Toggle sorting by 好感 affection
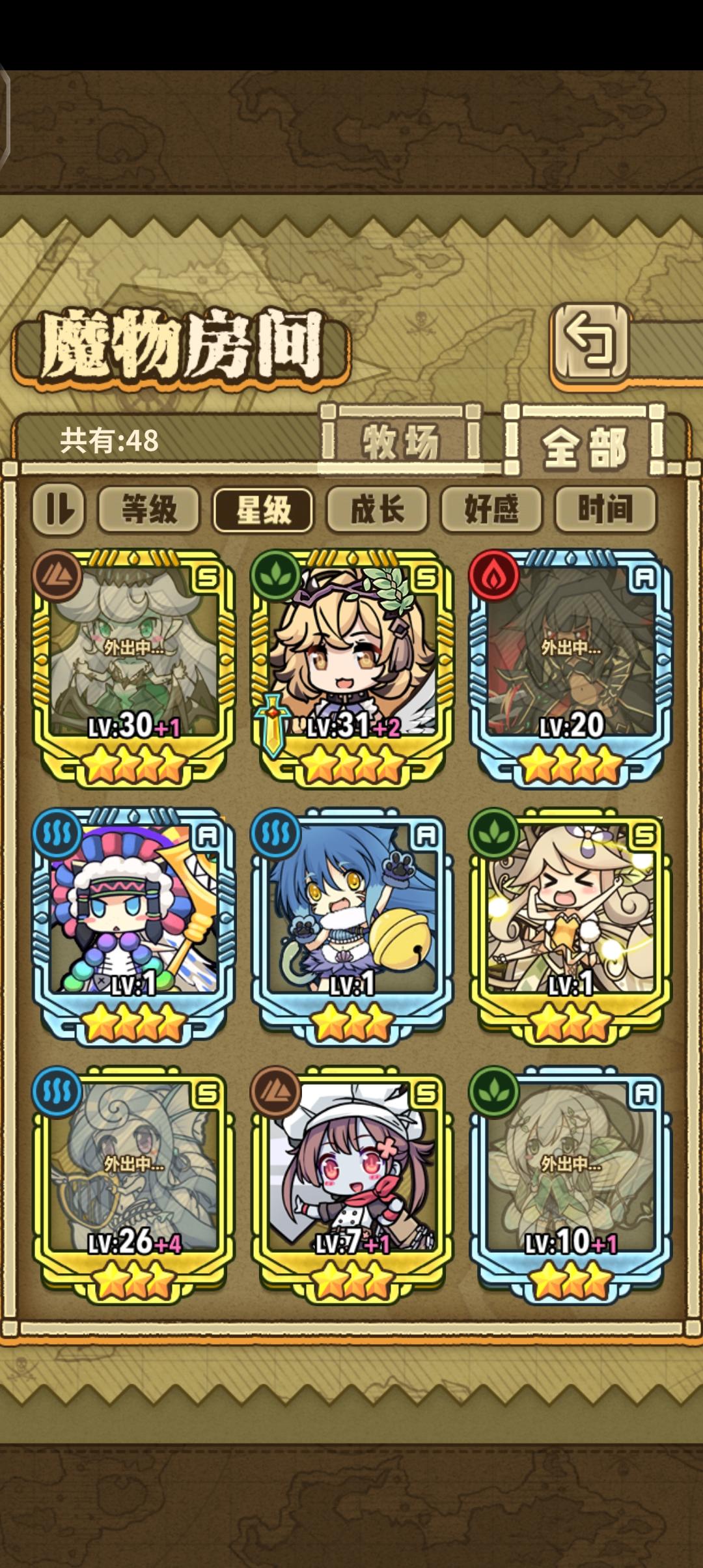703x1568 pixels. click(492, 511)
